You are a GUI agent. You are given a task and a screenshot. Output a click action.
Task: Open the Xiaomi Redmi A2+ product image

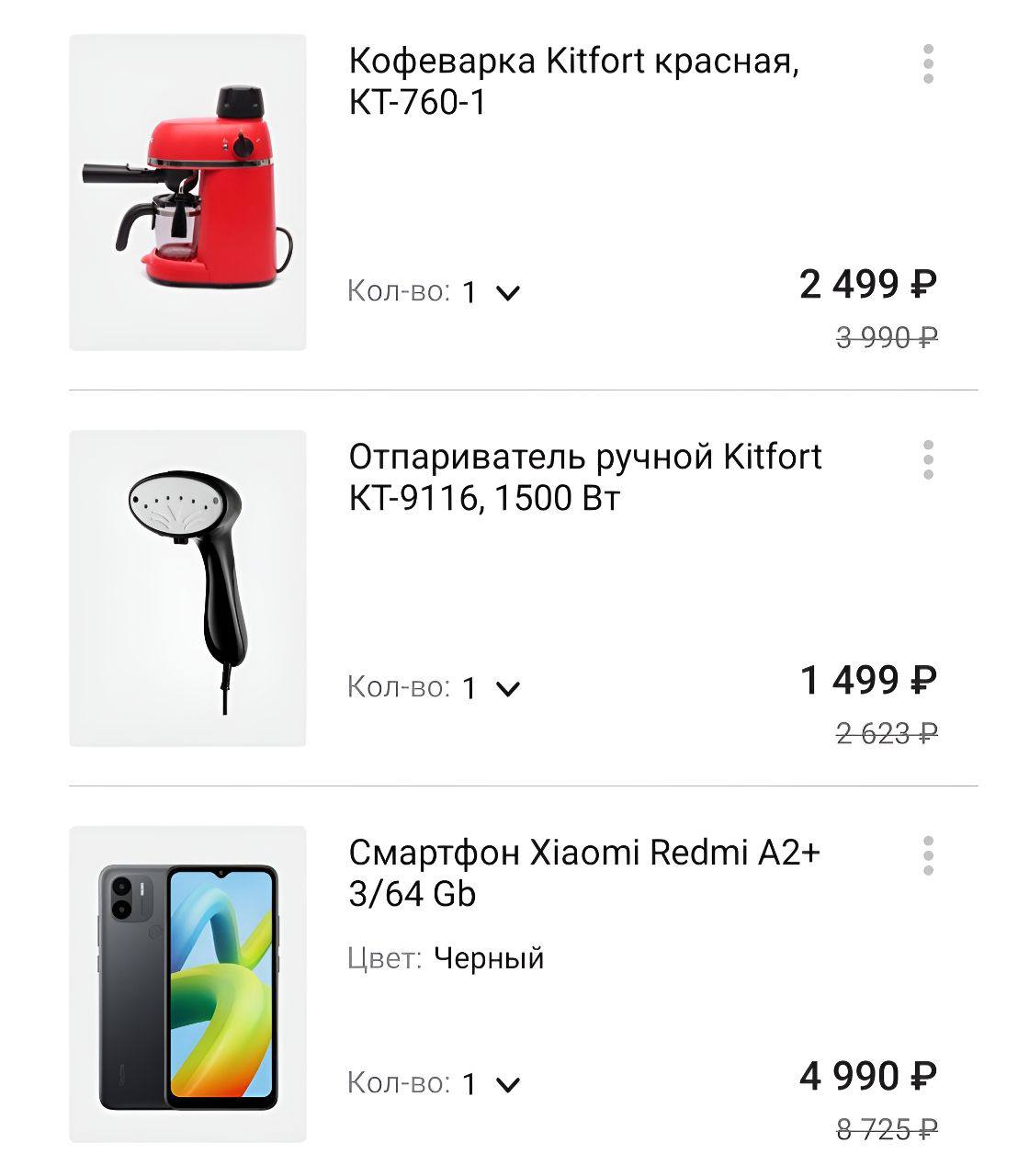[187, 984]
